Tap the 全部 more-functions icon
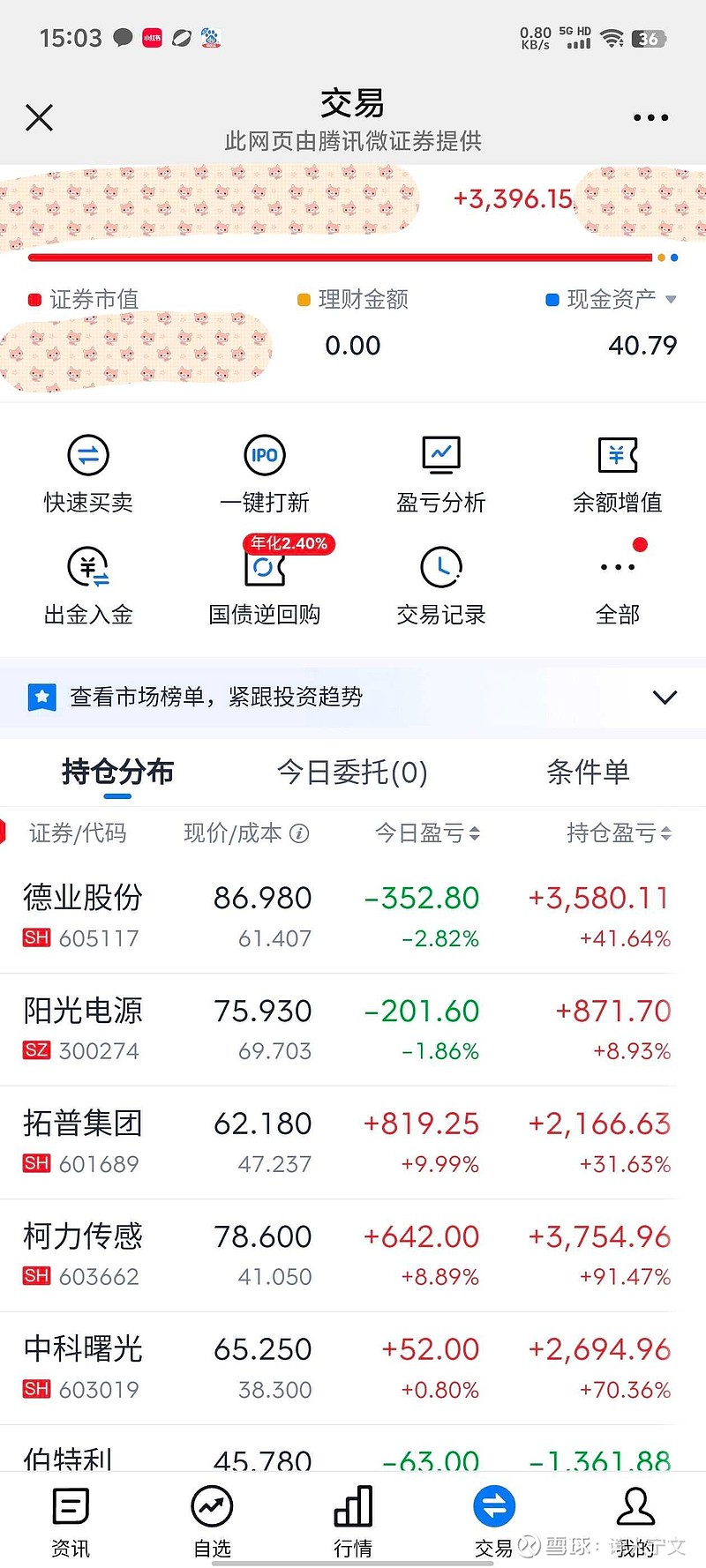This screenshot has height=1568, width=706. coord(617,582)
